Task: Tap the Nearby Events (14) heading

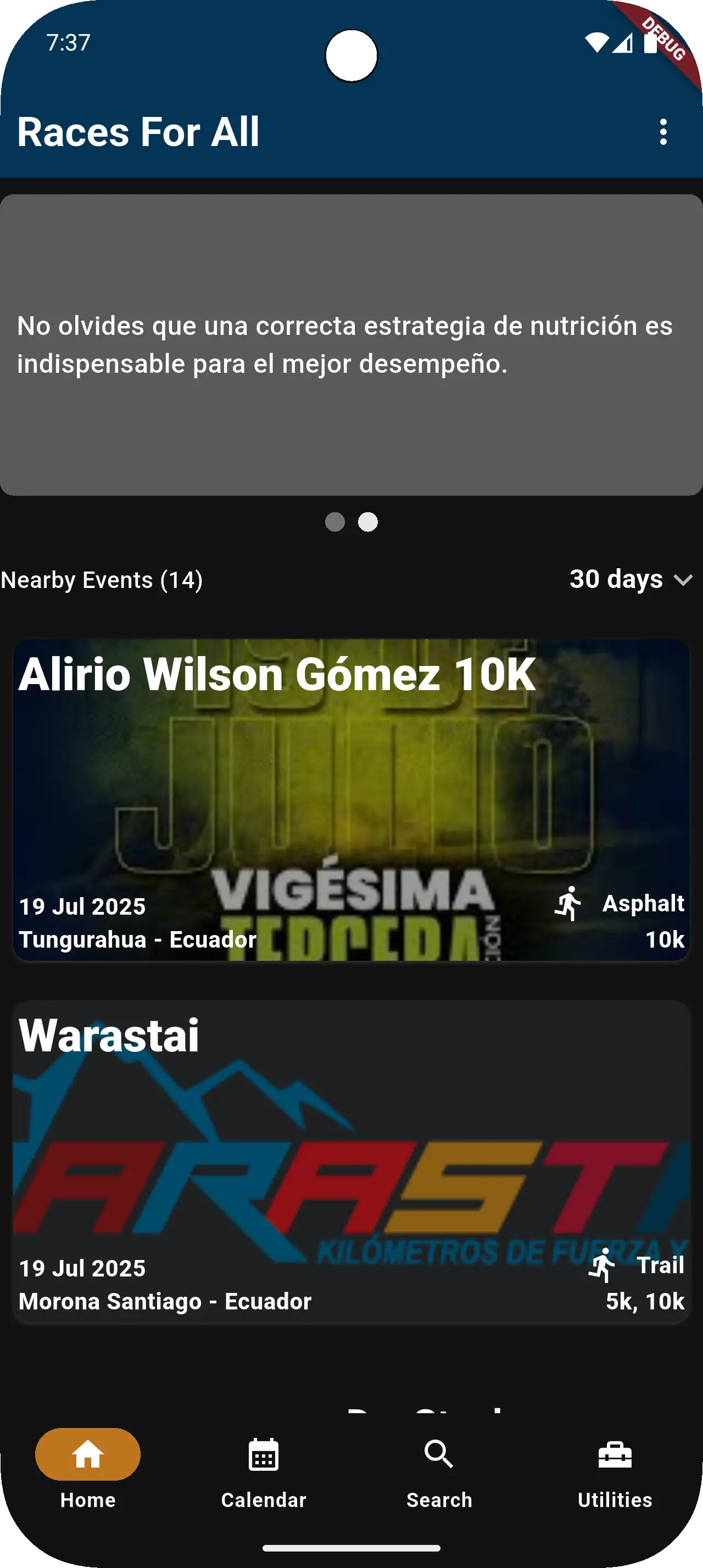Action: point(101,579)
